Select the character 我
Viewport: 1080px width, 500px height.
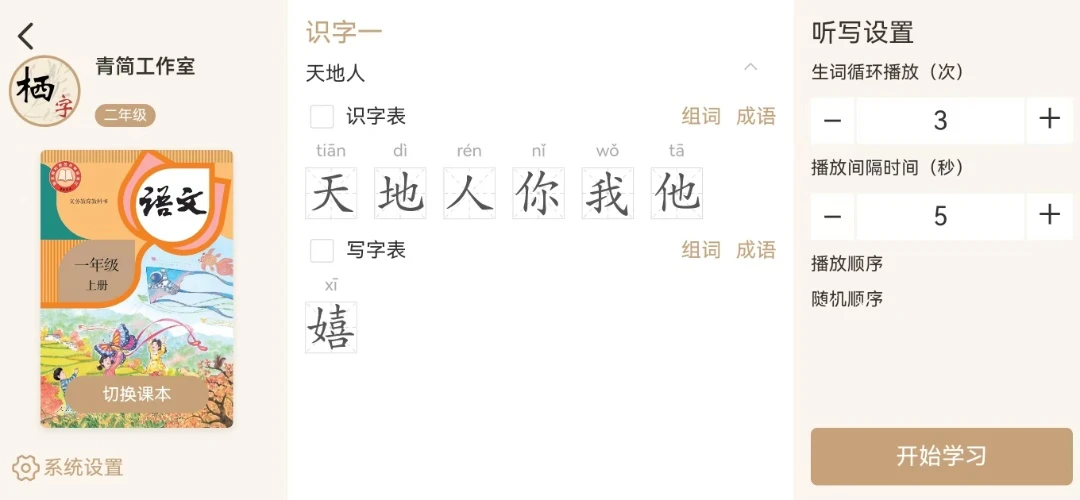(x=607, y=193)
